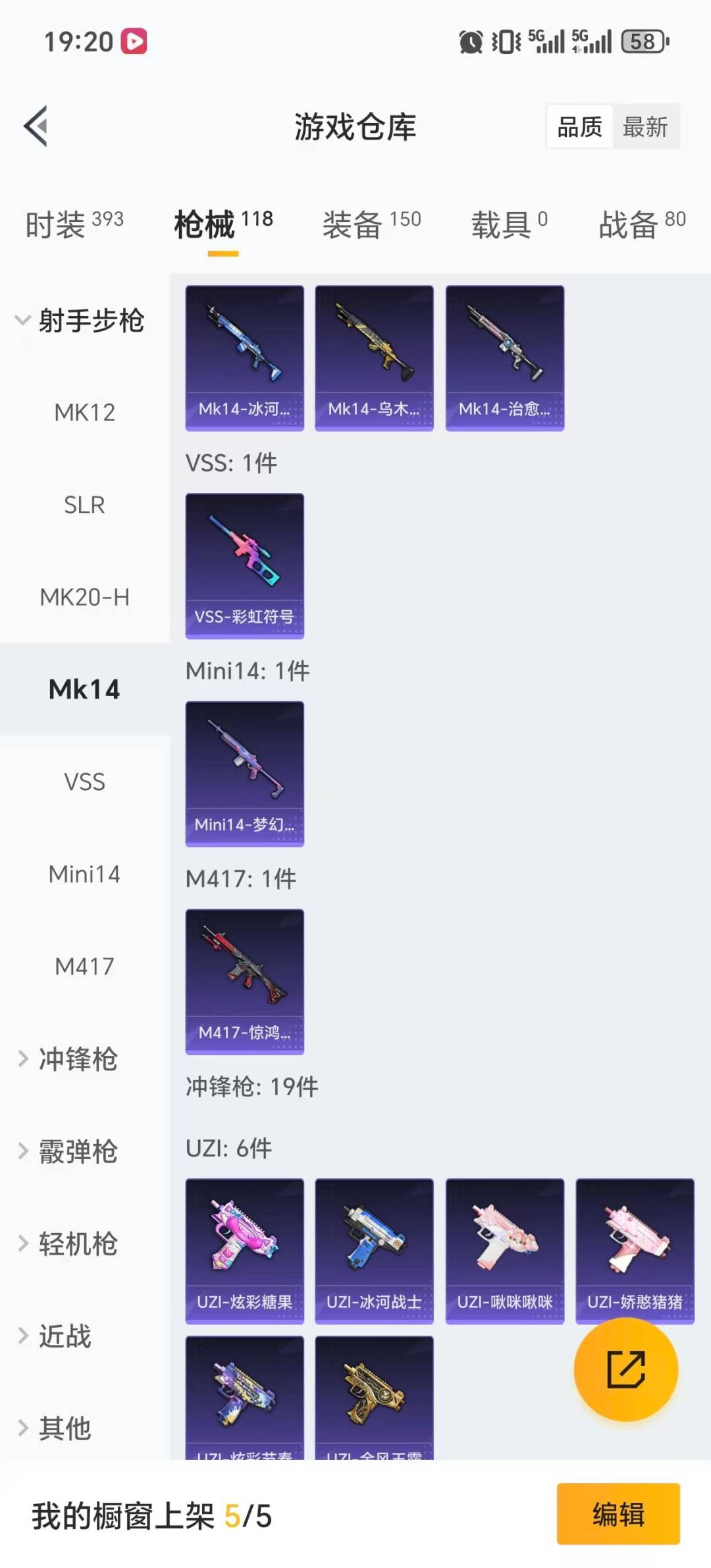Image resolution: width=711 pixels, height=1568 pixels.
Task: Open the M417-惊鸿 skin tile
Action: pyautogui.click(x=244, y=981)
